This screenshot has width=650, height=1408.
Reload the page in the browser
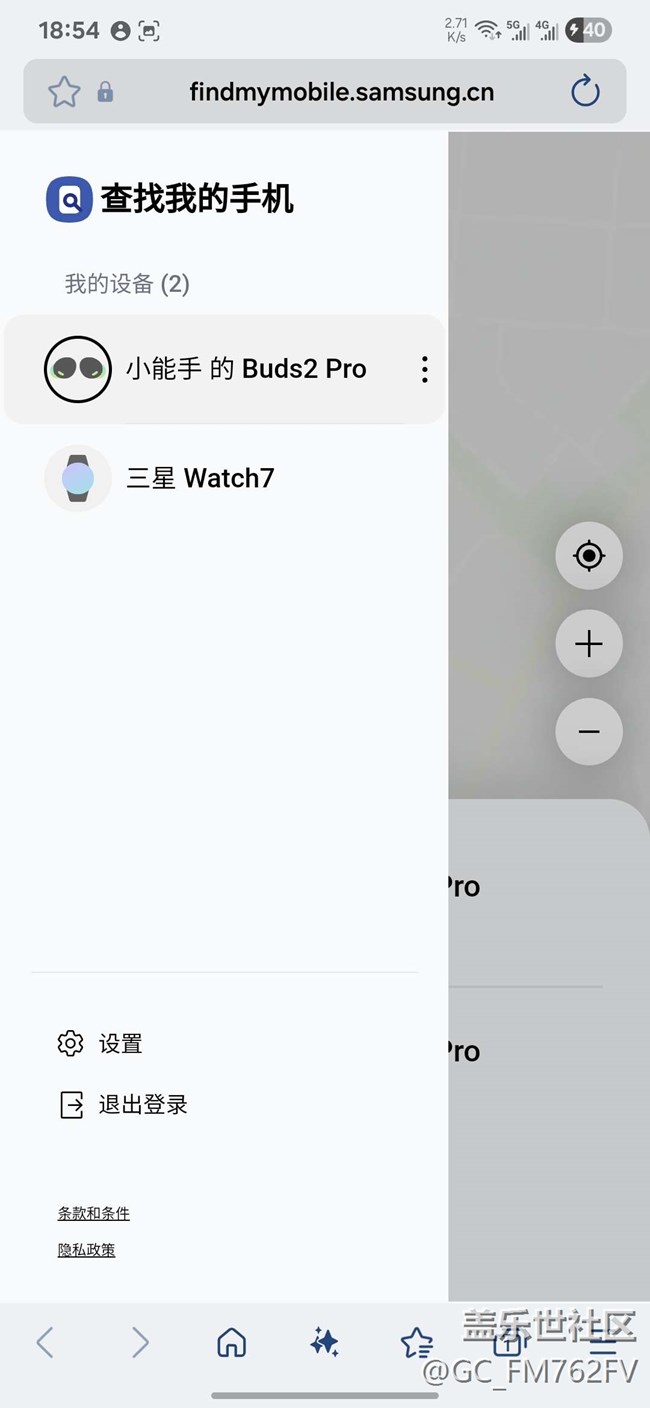[x=585, y=92]
